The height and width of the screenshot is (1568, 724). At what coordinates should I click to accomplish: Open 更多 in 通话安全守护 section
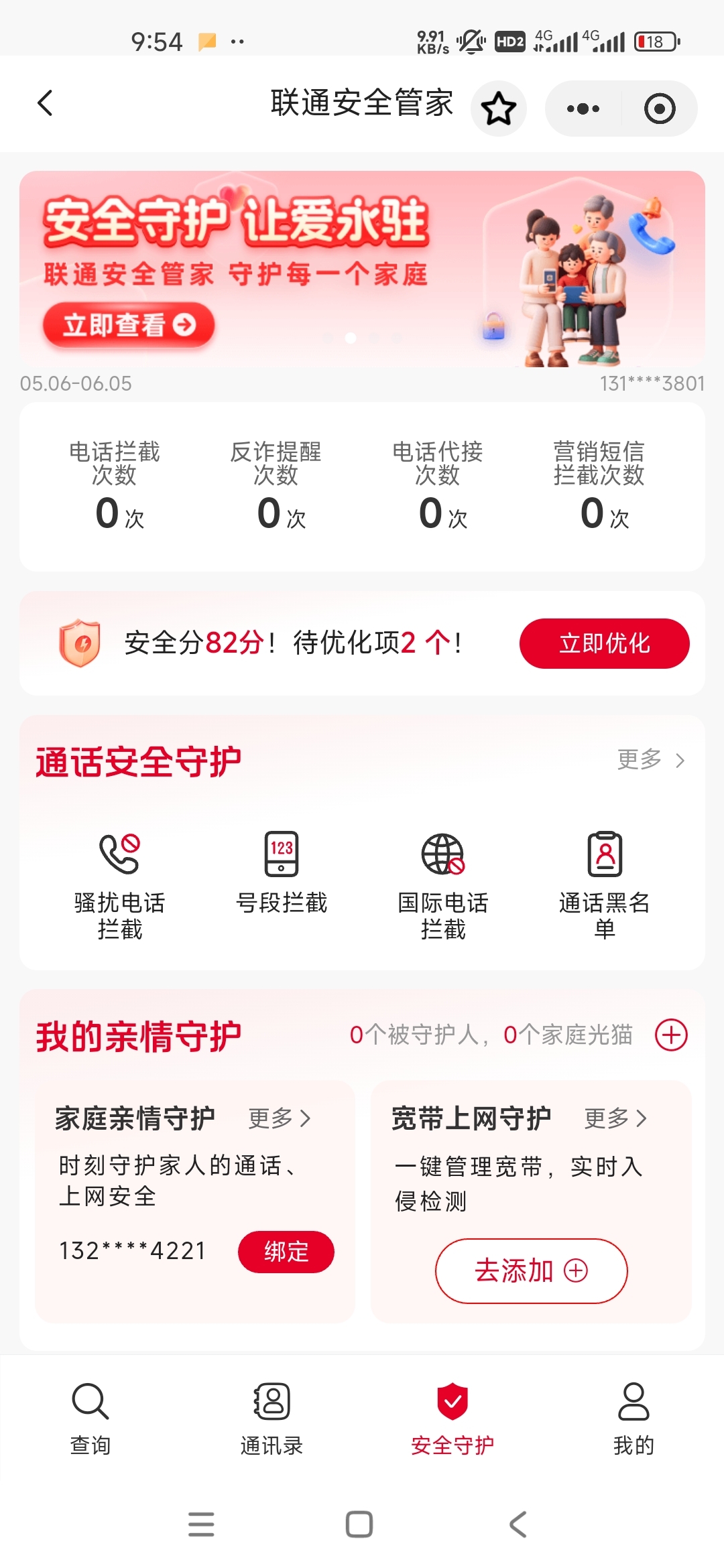pyautogui.click(x=650, y=760)
